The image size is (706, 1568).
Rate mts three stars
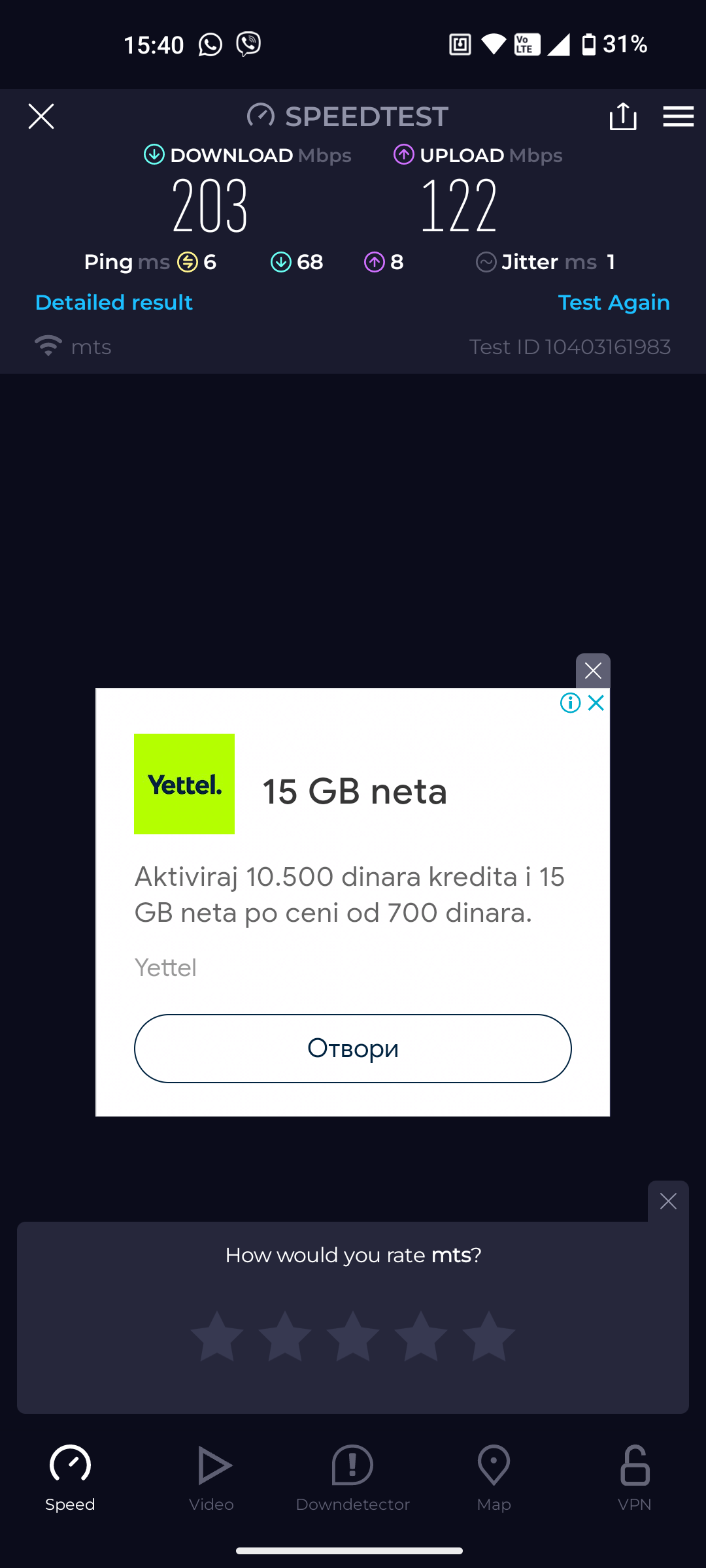(353, 1336)
